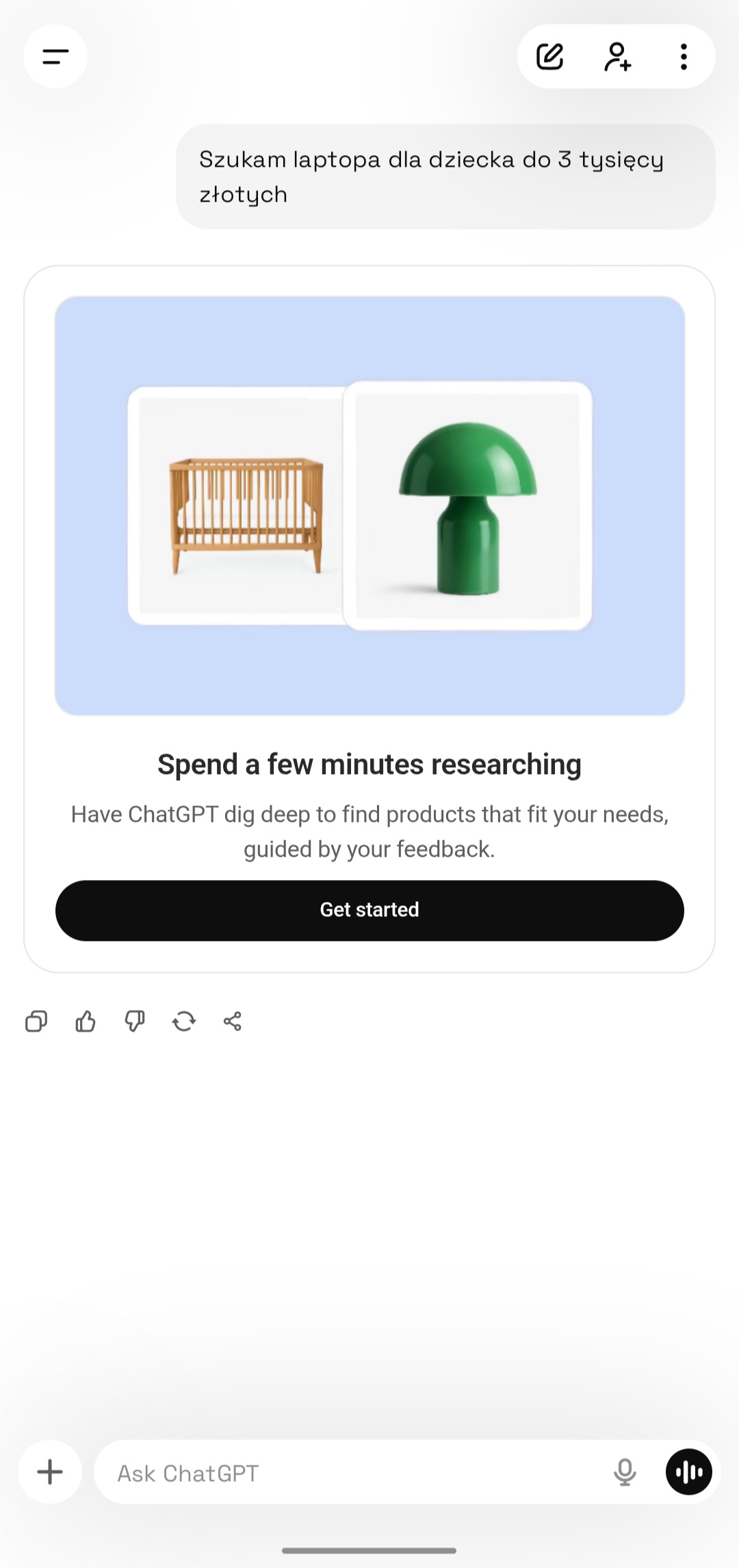Start voice dictation with the microphone
Screen dimensions: 739x1568
tap(624, 1472)
